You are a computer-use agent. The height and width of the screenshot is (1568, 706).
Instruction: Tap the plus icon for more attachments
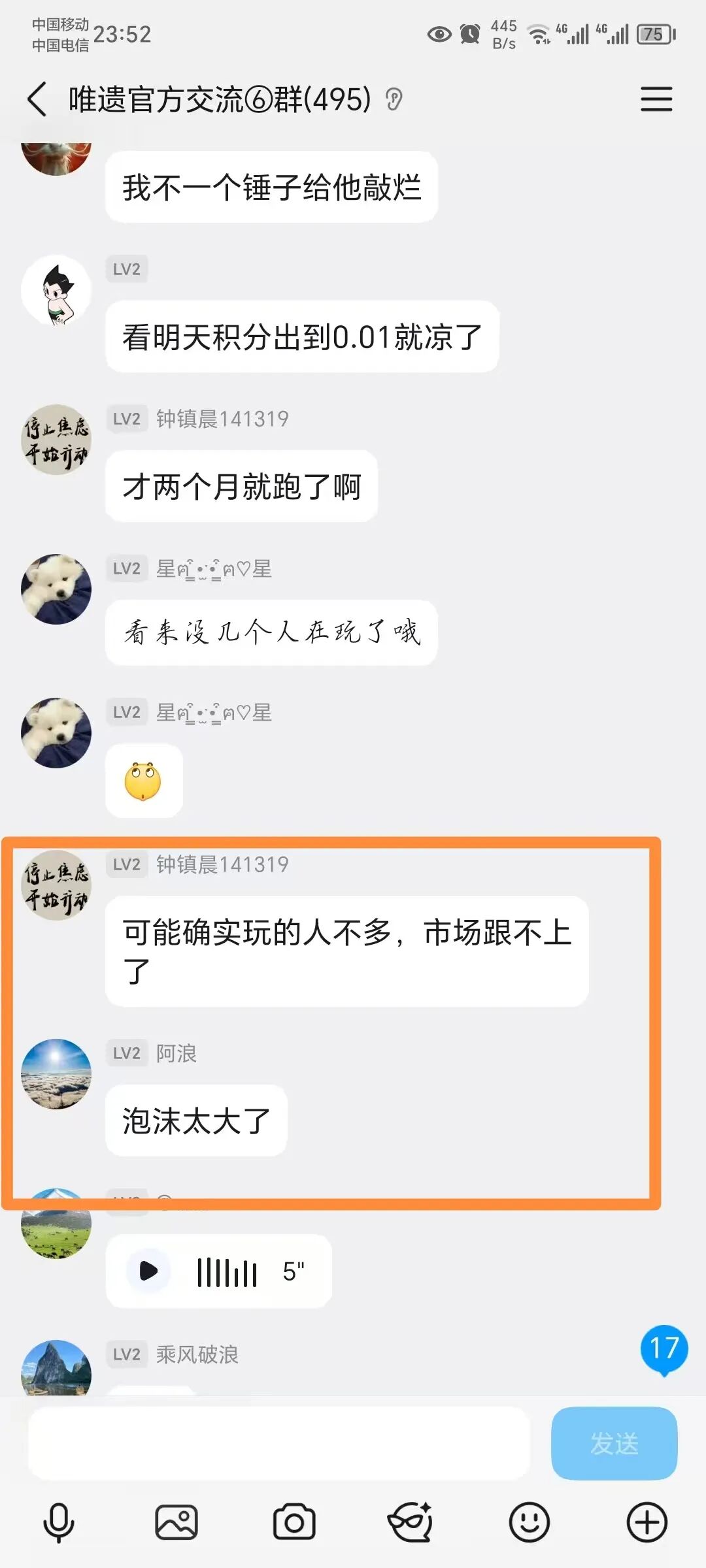(x=646, y=1521)
